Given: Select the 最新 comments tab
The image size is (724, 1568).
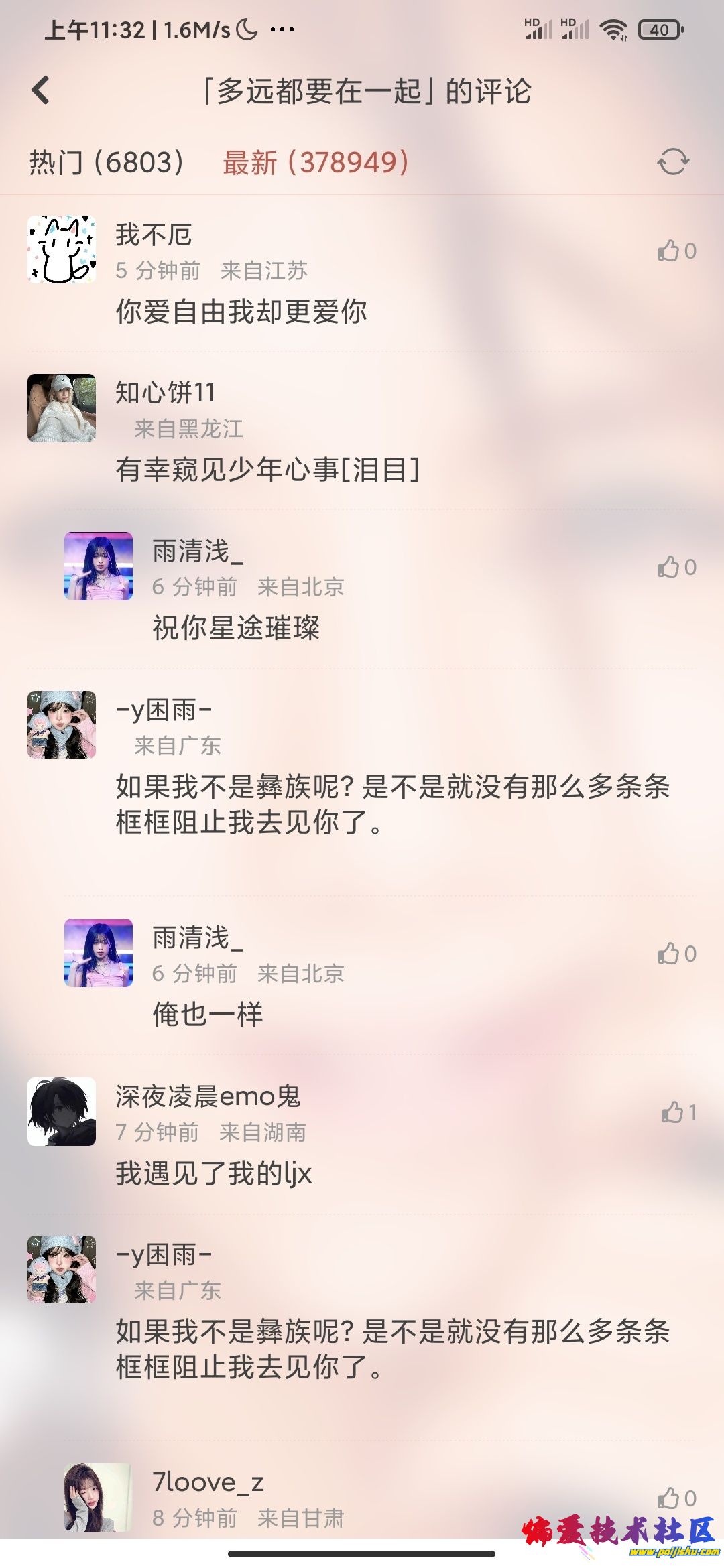Looking at the screenshot, I should coord(315,162).
